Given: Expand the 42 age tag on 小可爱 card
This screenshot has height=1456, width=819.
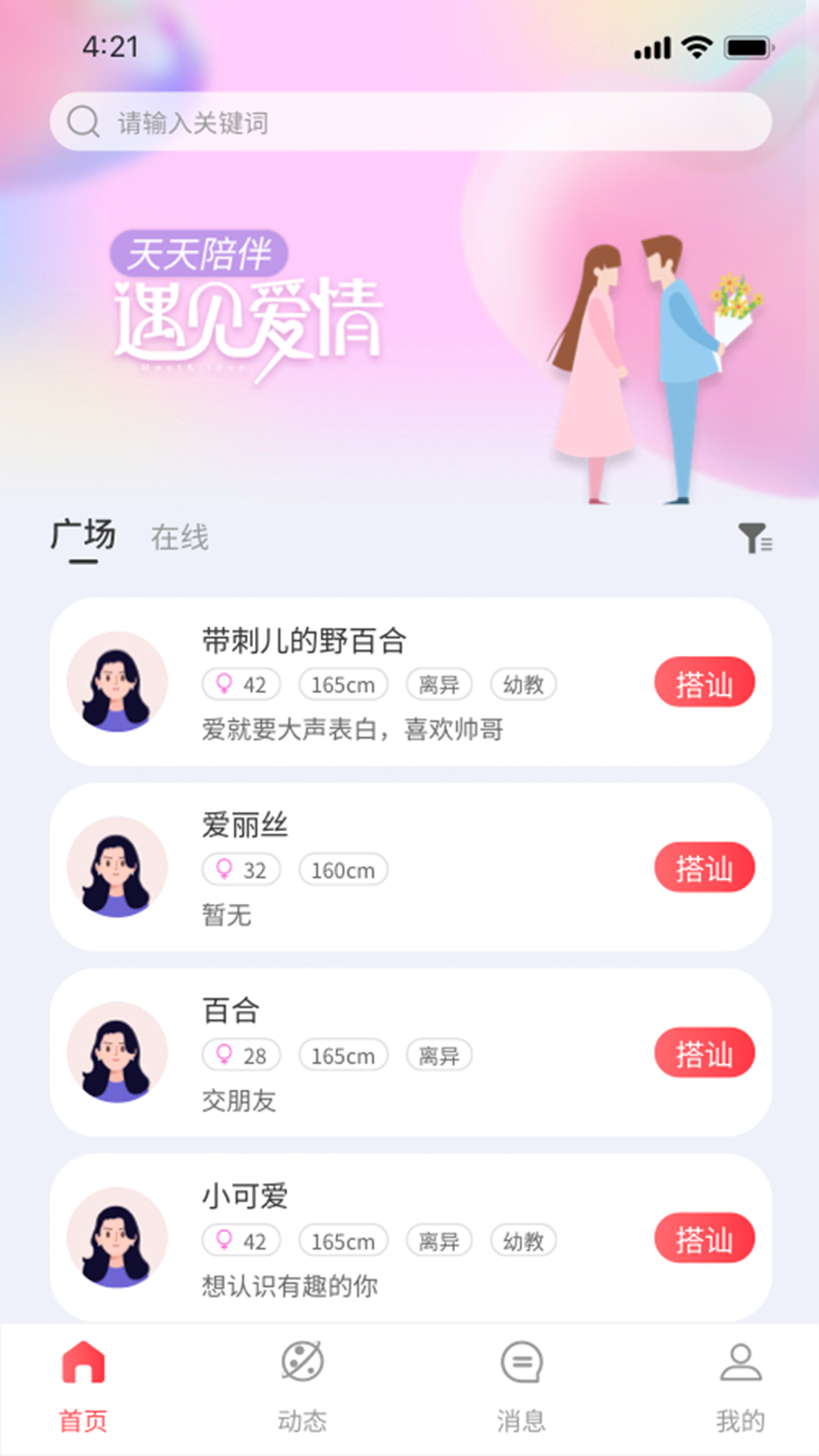Looking at the screenshot, I should click(x=241, y=1241).
